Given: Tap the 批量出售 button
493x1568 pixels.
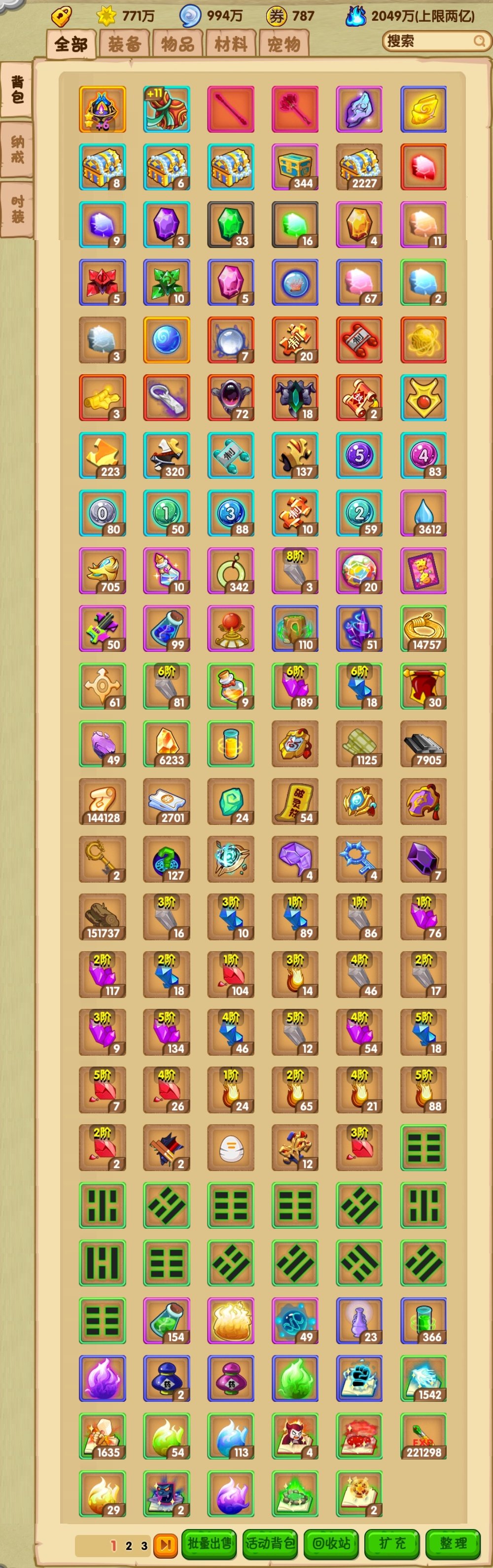Looking at the screenshot, I should (209, 1543).
